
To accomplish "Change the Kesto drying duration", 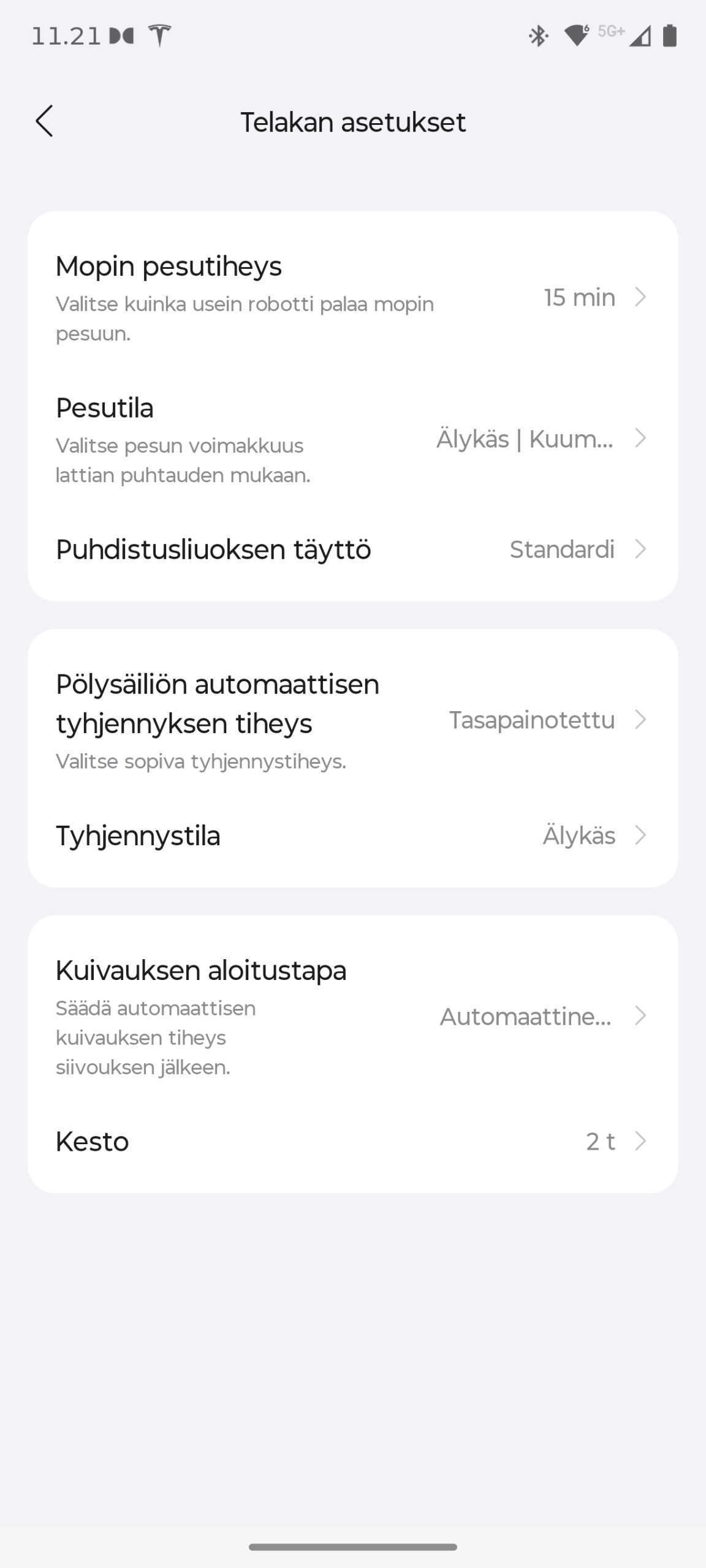I will click(352, 1142).
